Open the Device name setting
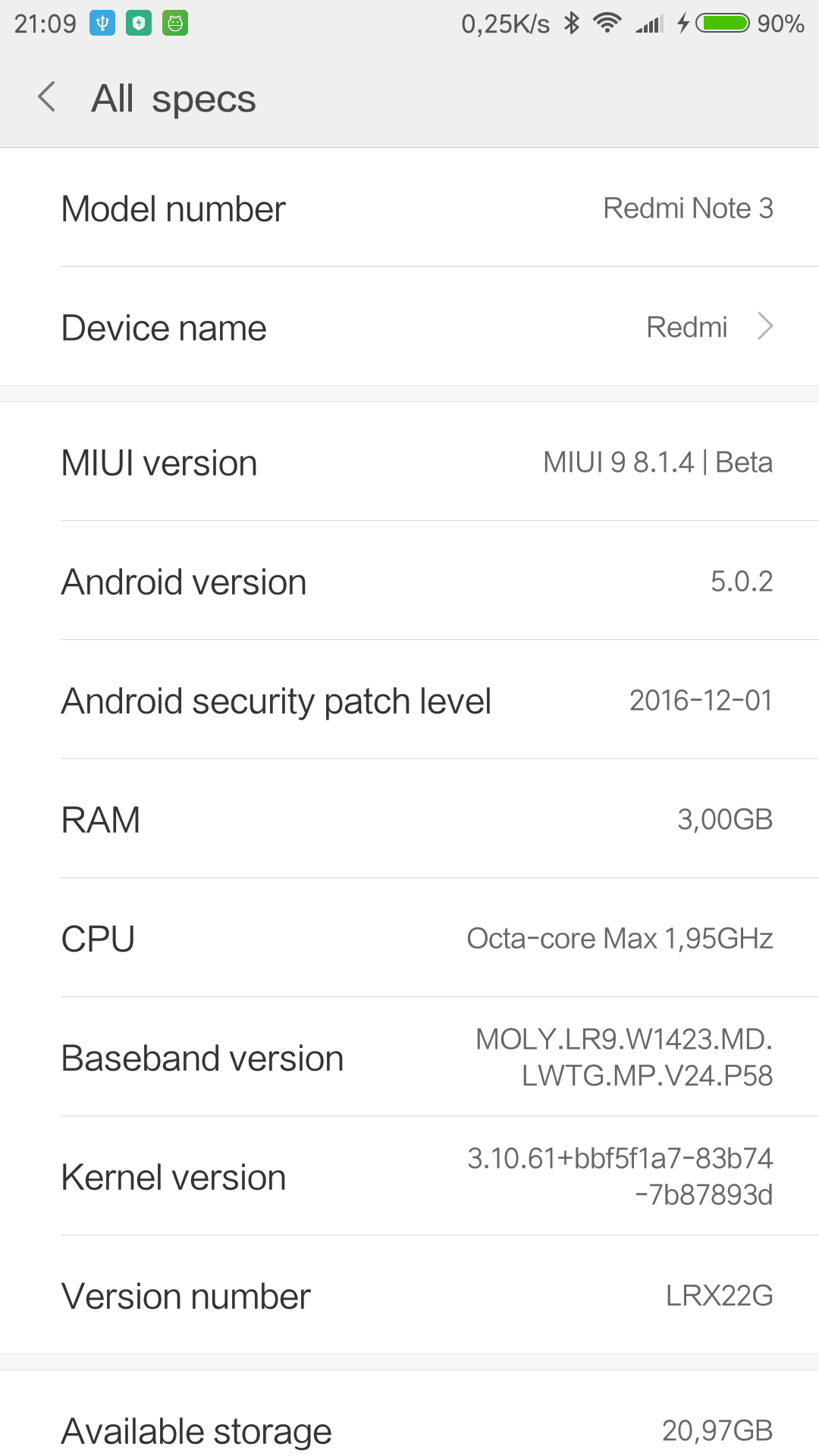 [x=409, y=327]
